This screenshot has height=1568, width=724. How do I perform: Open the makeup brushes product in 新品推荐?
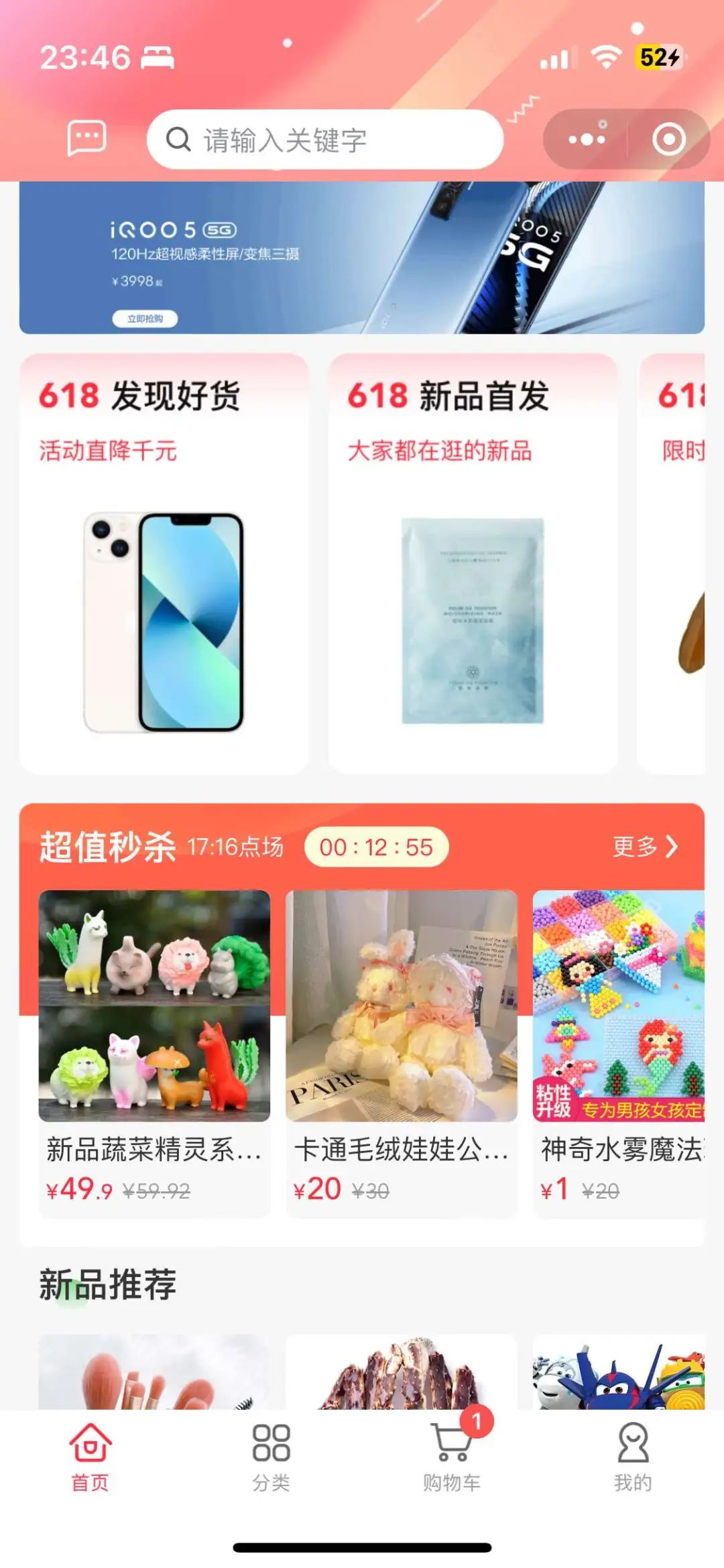(x=154, y=1373)
